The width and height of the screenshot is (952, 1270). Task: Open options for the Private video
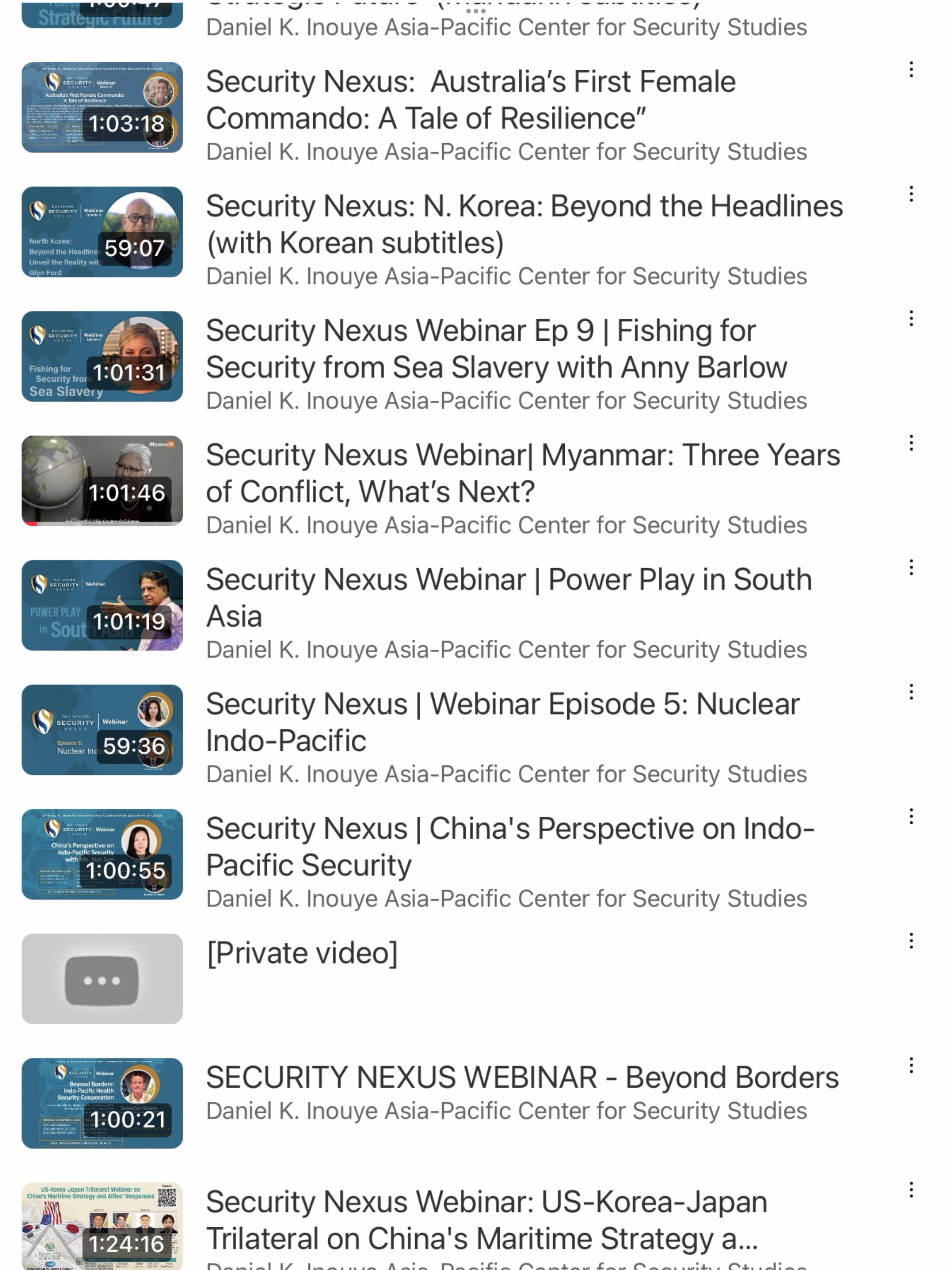tap(911, 942)
